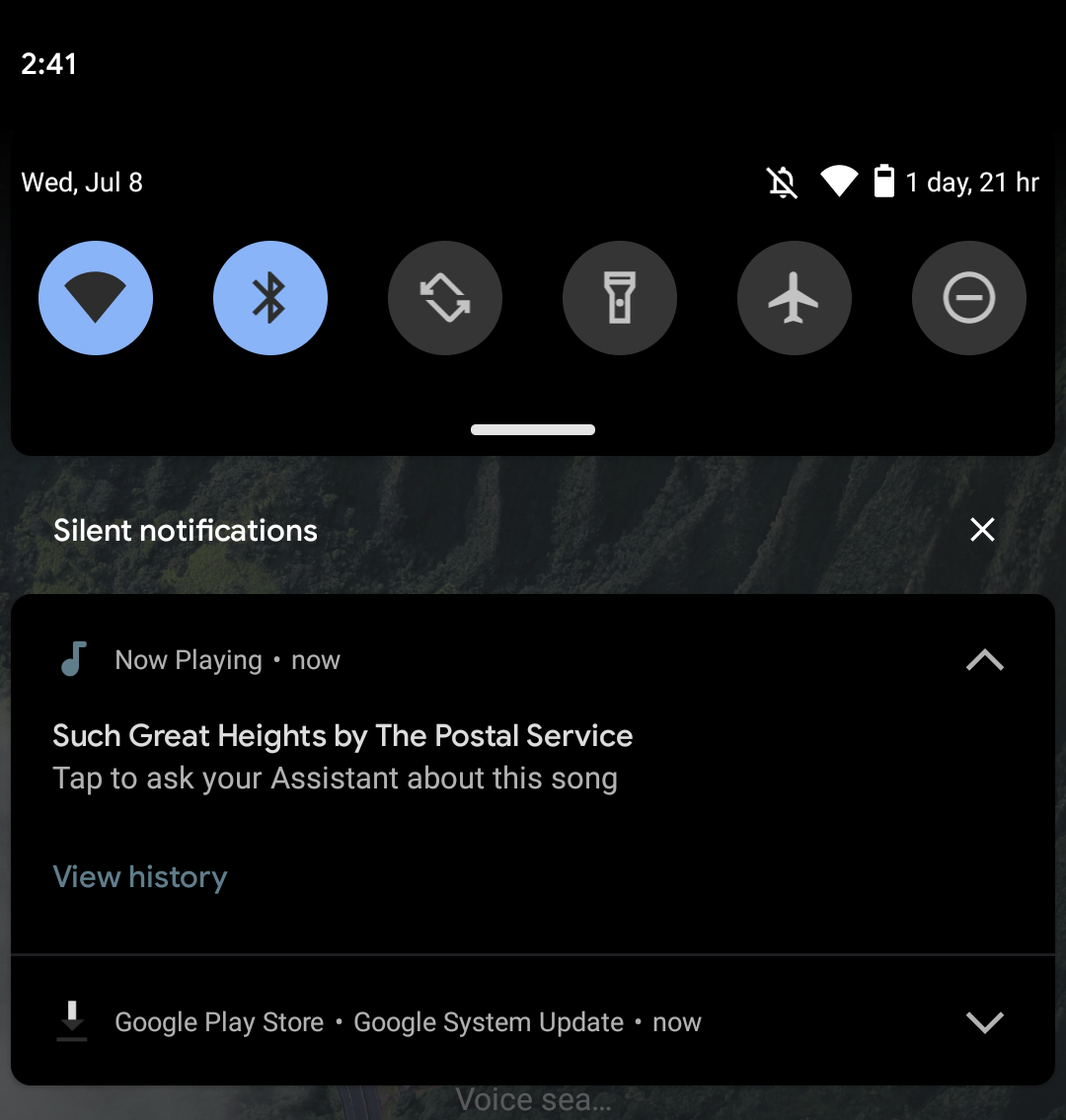Enable auto-rotate screen
This screenshot has width=1066, height=1120.
(445, 297)
